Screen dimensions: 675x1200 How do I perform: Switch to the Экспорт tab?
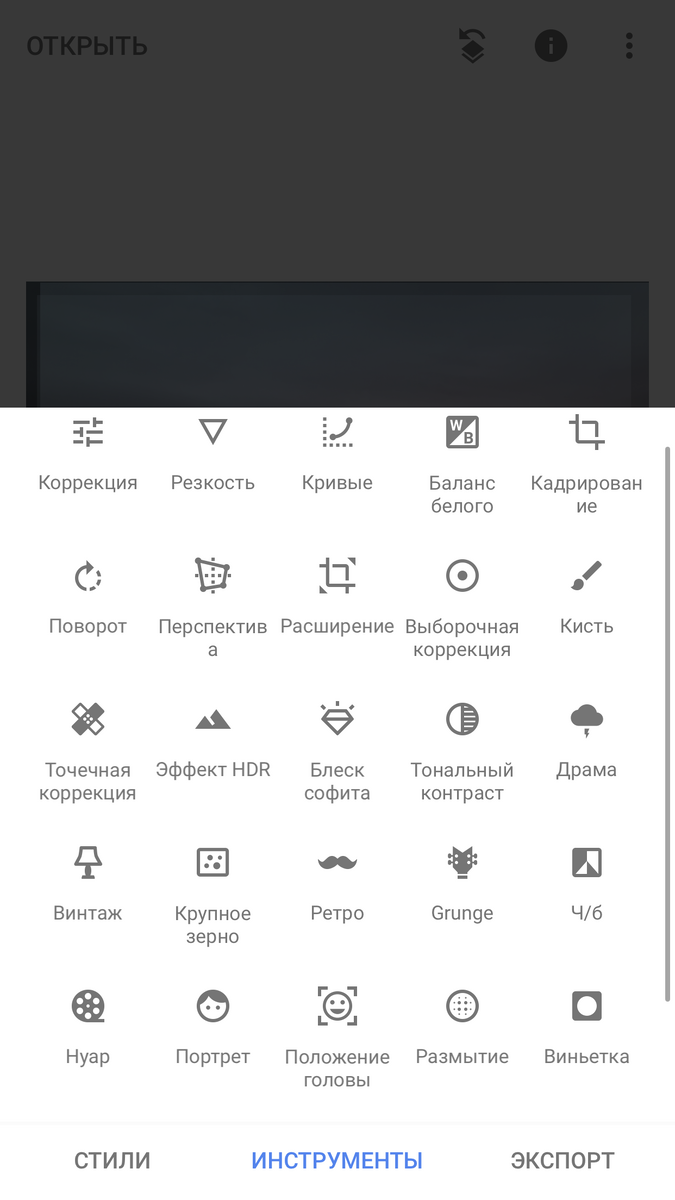562,1161
